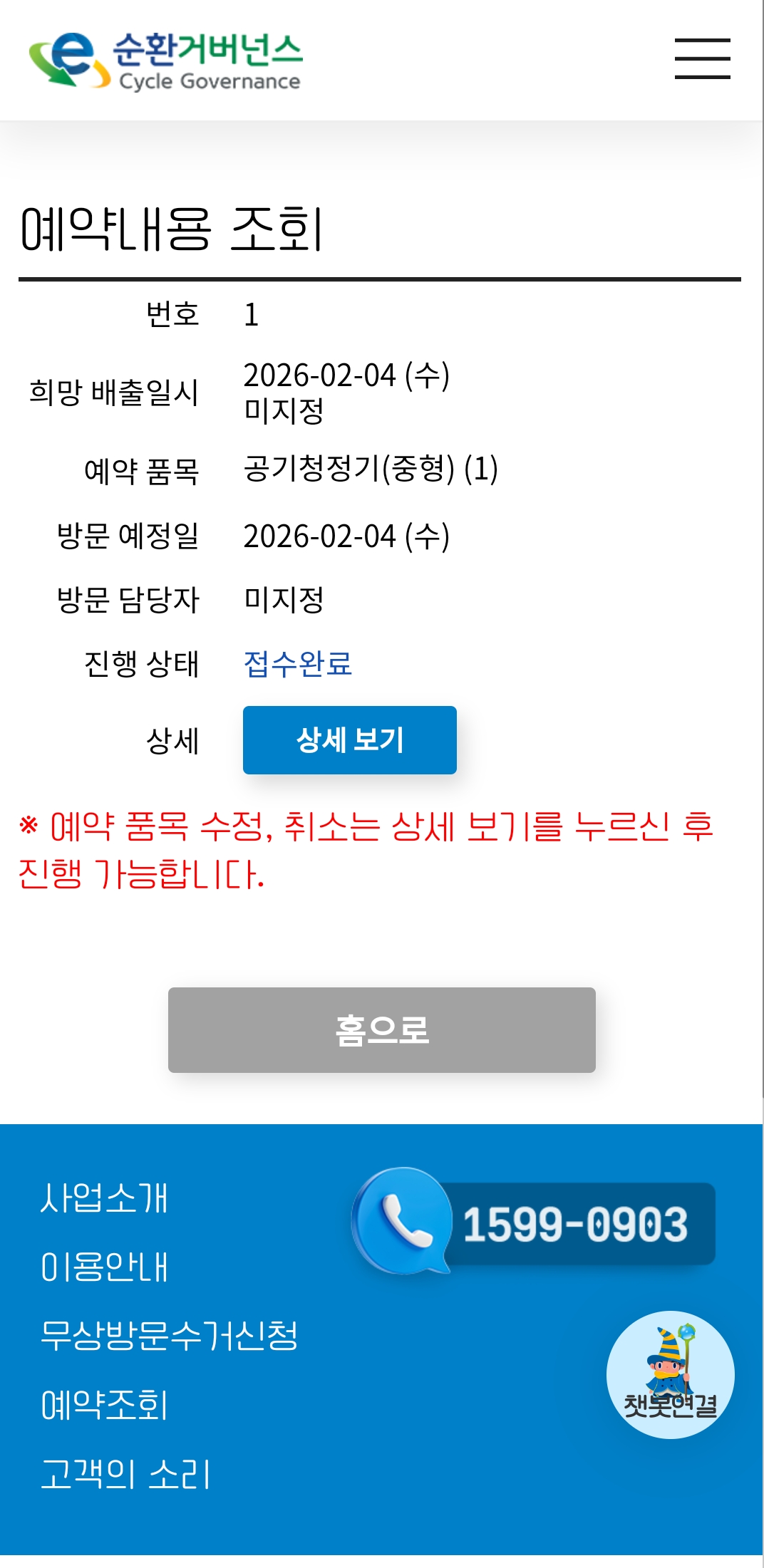Open 이용안내 footer link
Viewport: 764px width, 1568px height.
point(105,1267)
